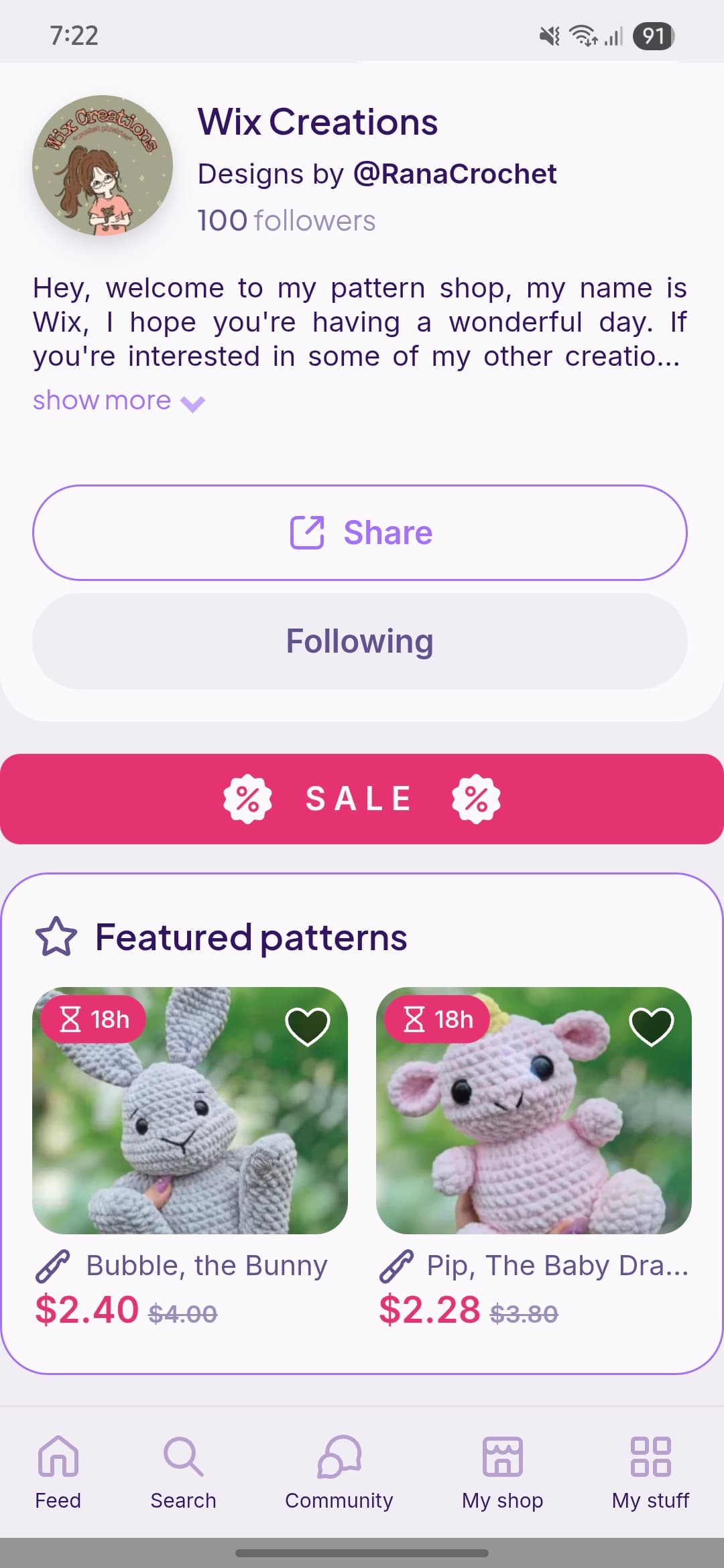
Task: Tap the Following button to unfollow
Action: point(360,641)
